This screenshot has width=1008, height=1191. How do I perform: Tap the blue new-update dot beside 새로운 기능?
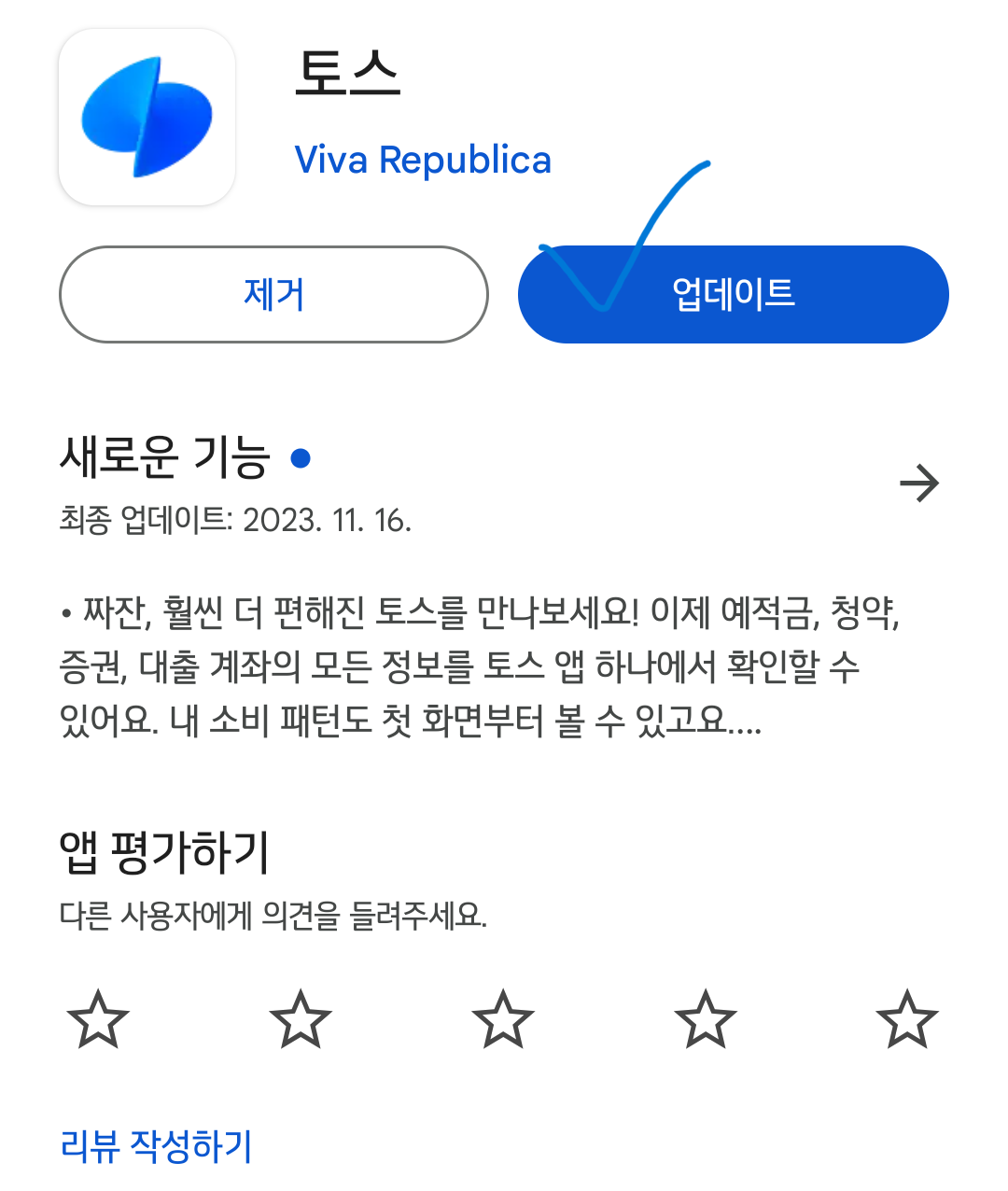(x=300, y=457)
